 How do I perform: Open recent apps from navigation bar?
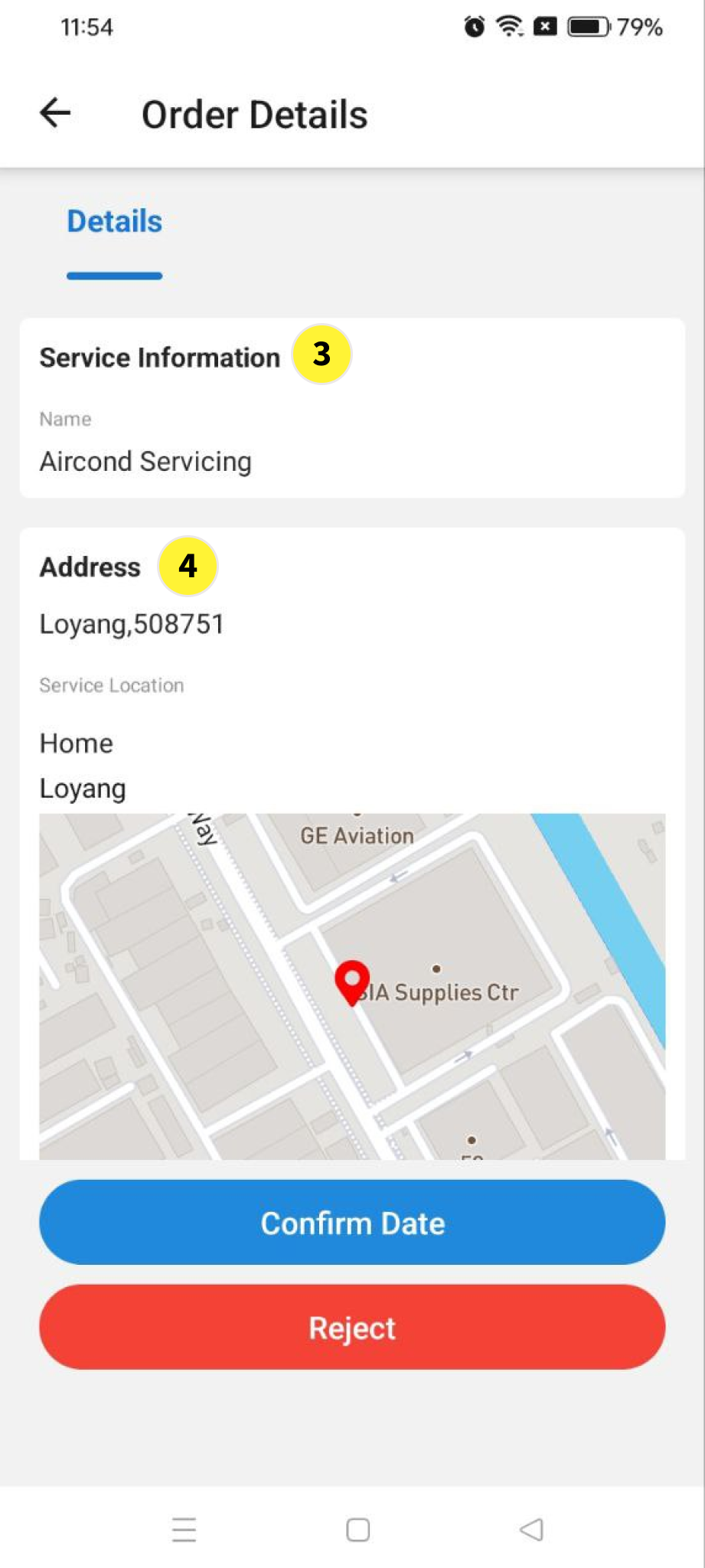(184, 1530)
